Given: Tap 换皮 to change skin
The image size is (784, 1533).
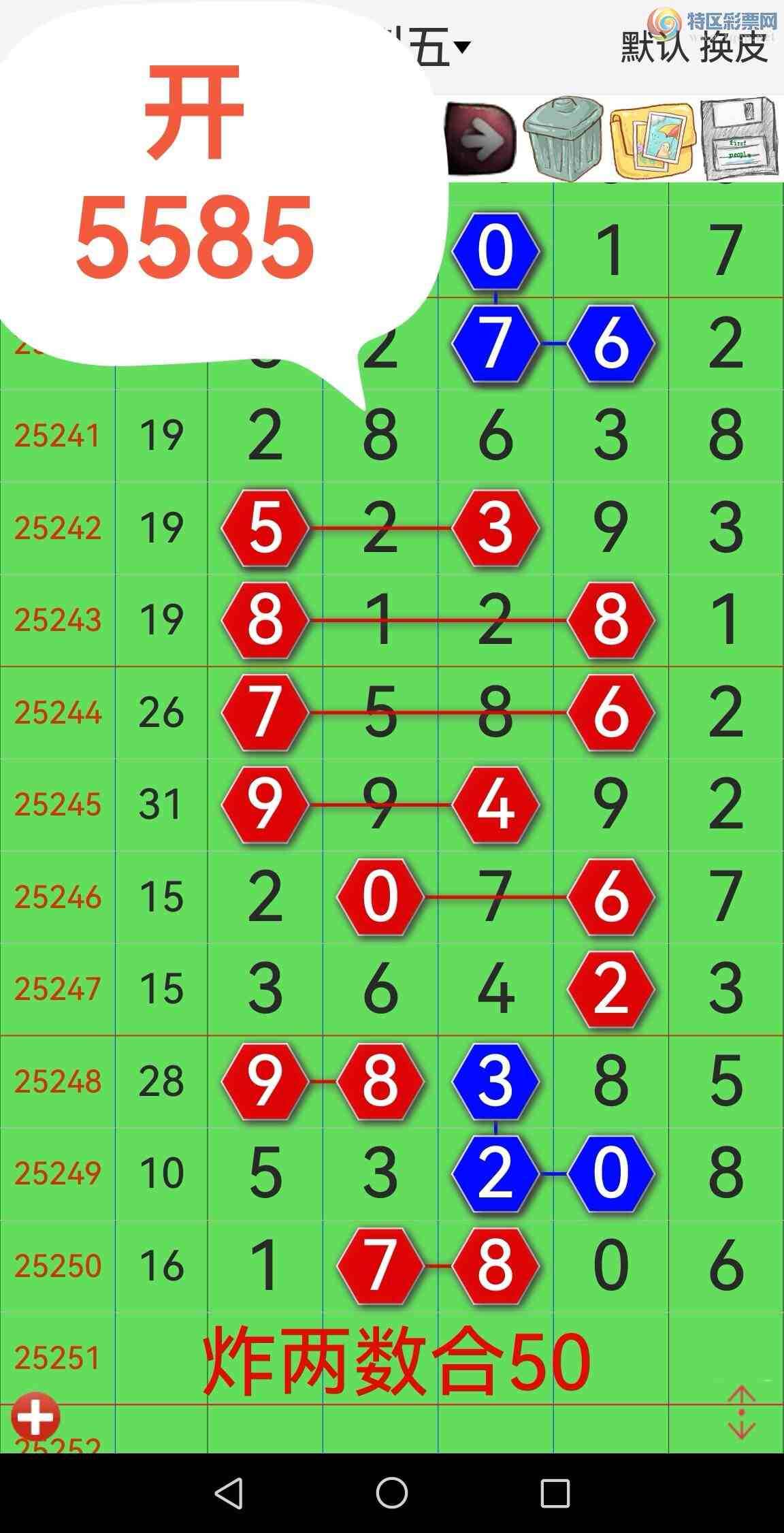Looking at the screenshot, I should (734, 48).
